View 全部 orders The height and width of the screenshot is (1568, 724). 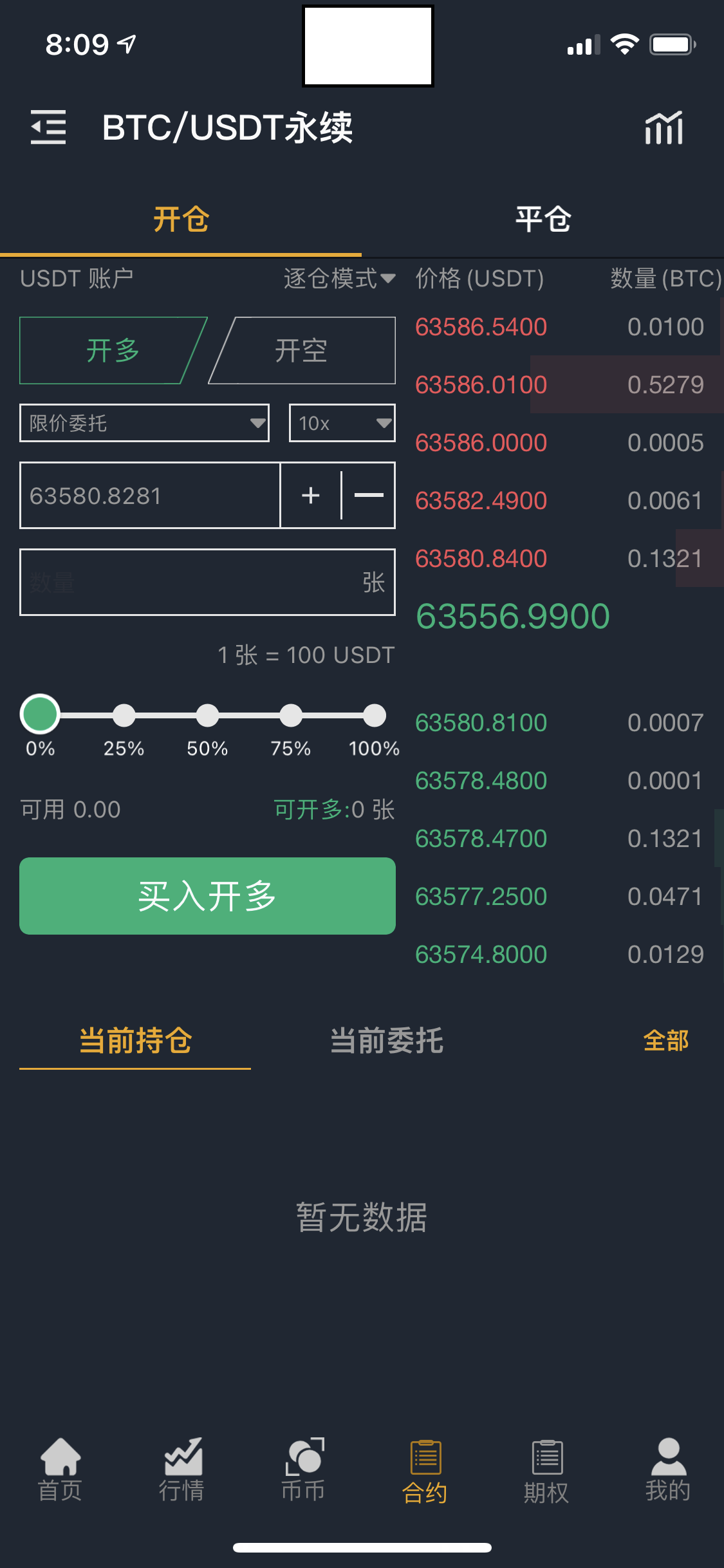pyautogui.click(x=665, y=1041)
